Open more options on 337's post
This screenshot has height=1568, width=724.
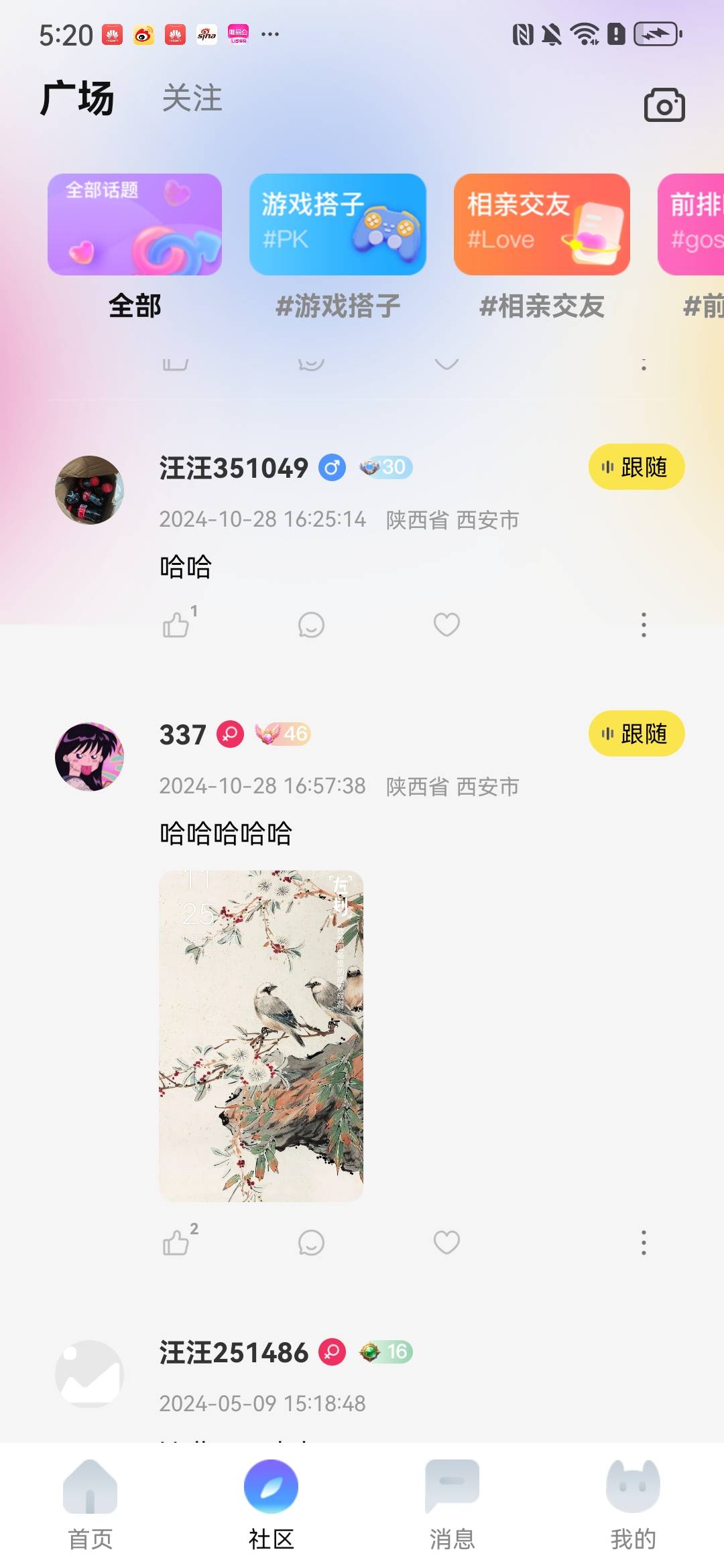click(x=644, y=1242)
